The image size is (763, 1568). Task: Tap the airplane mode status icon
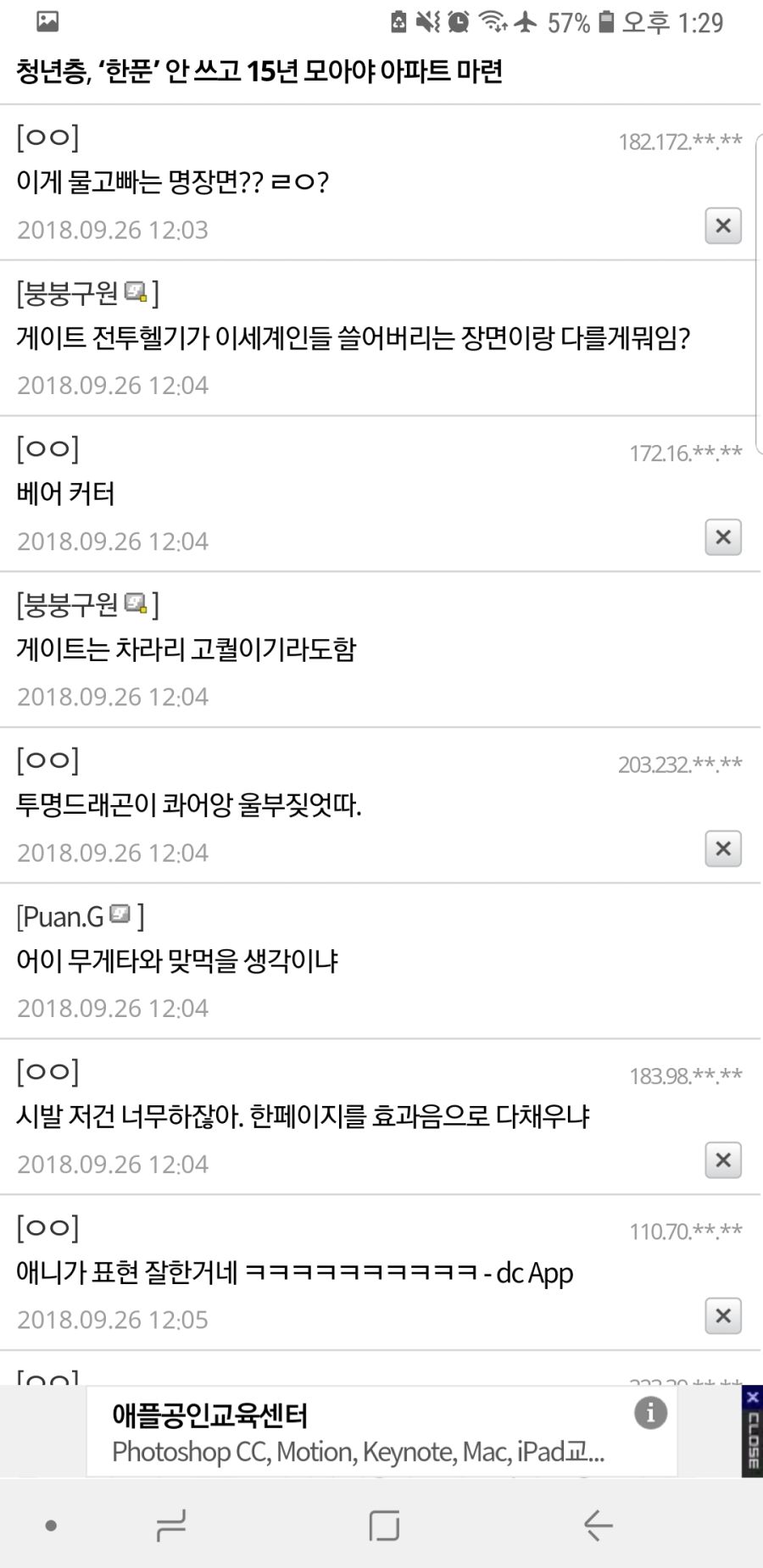[526, 23]
